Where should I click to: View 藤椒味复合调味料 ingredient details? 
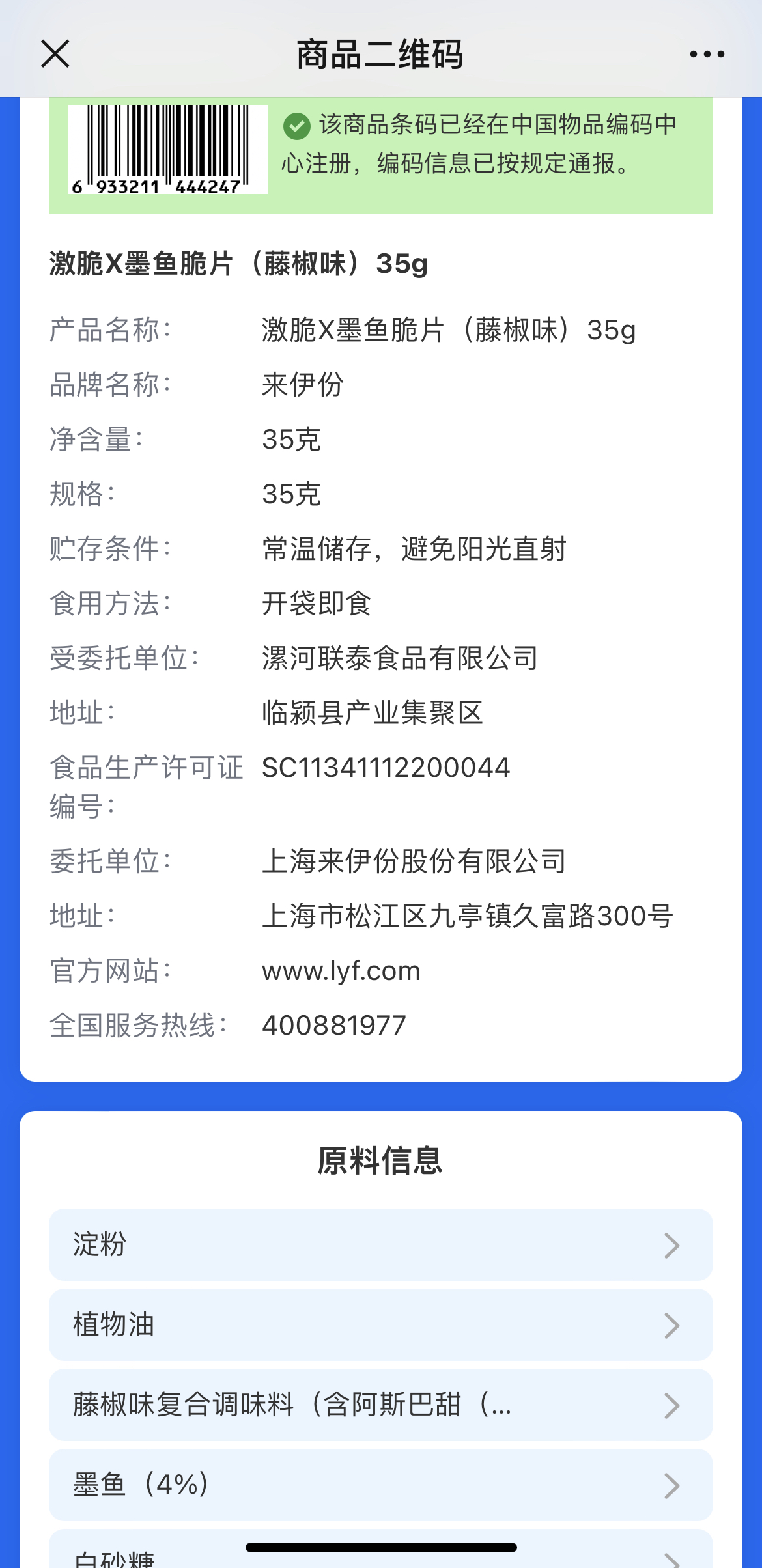click(x=380, y=1405)
